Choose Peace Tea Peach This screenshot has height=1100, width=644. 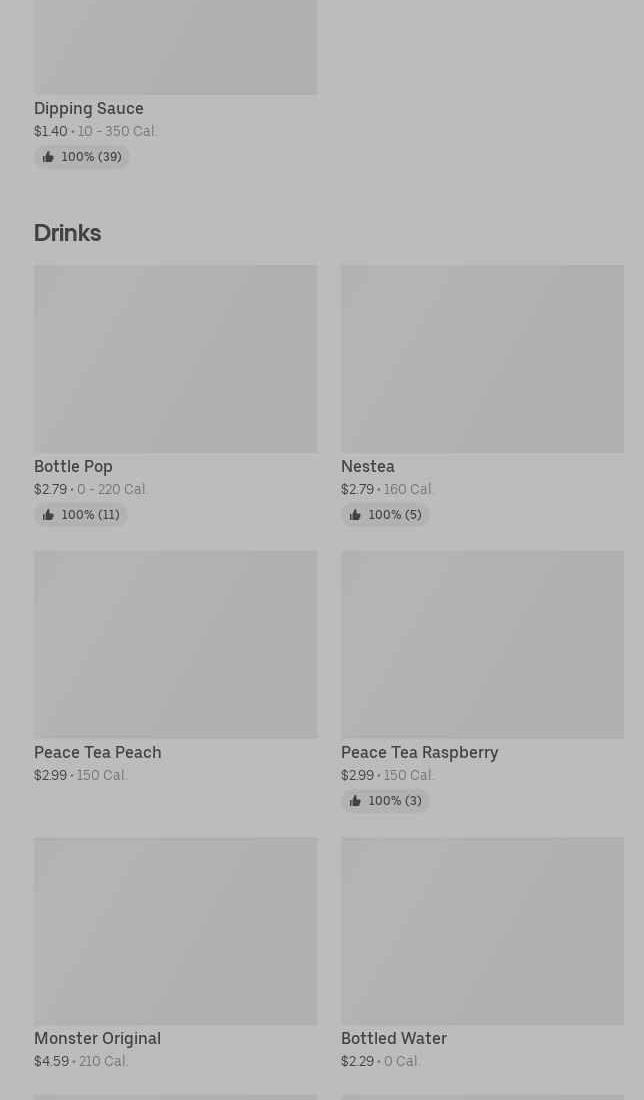tap(175, 668)
